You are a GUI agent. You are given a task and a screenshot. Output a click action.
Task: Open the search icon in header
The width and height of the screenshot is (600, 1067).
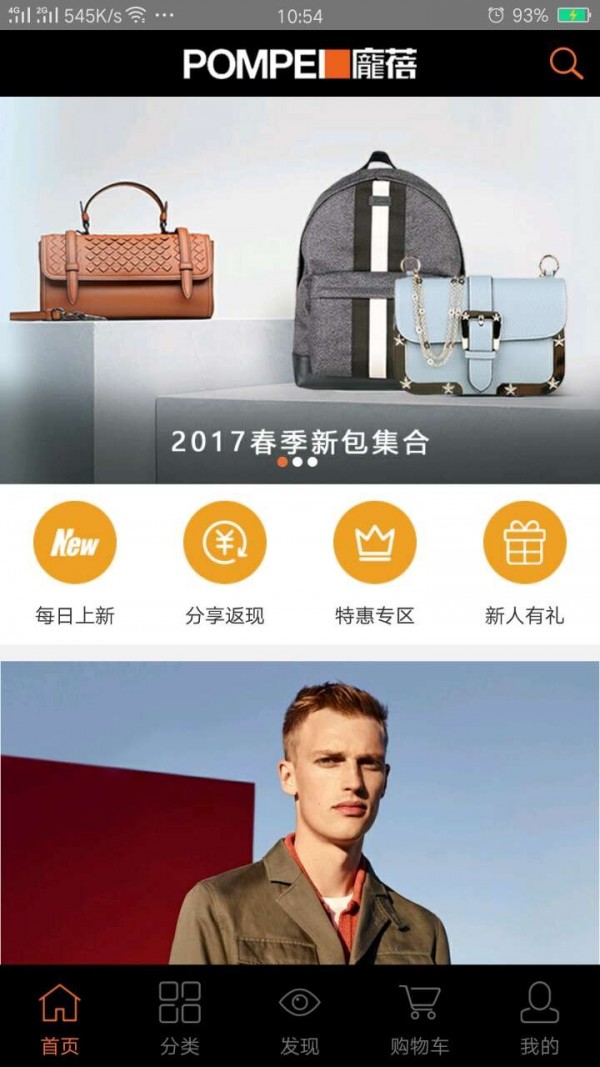[566, 64]
